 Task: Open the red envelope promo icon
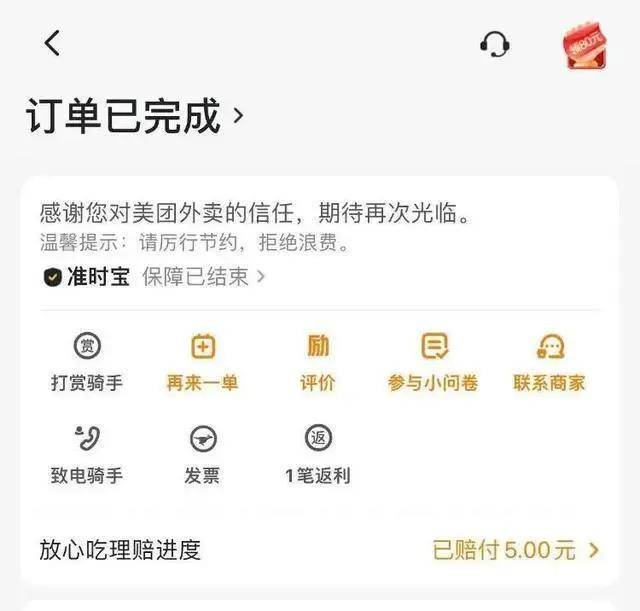[x=587, y=44]
